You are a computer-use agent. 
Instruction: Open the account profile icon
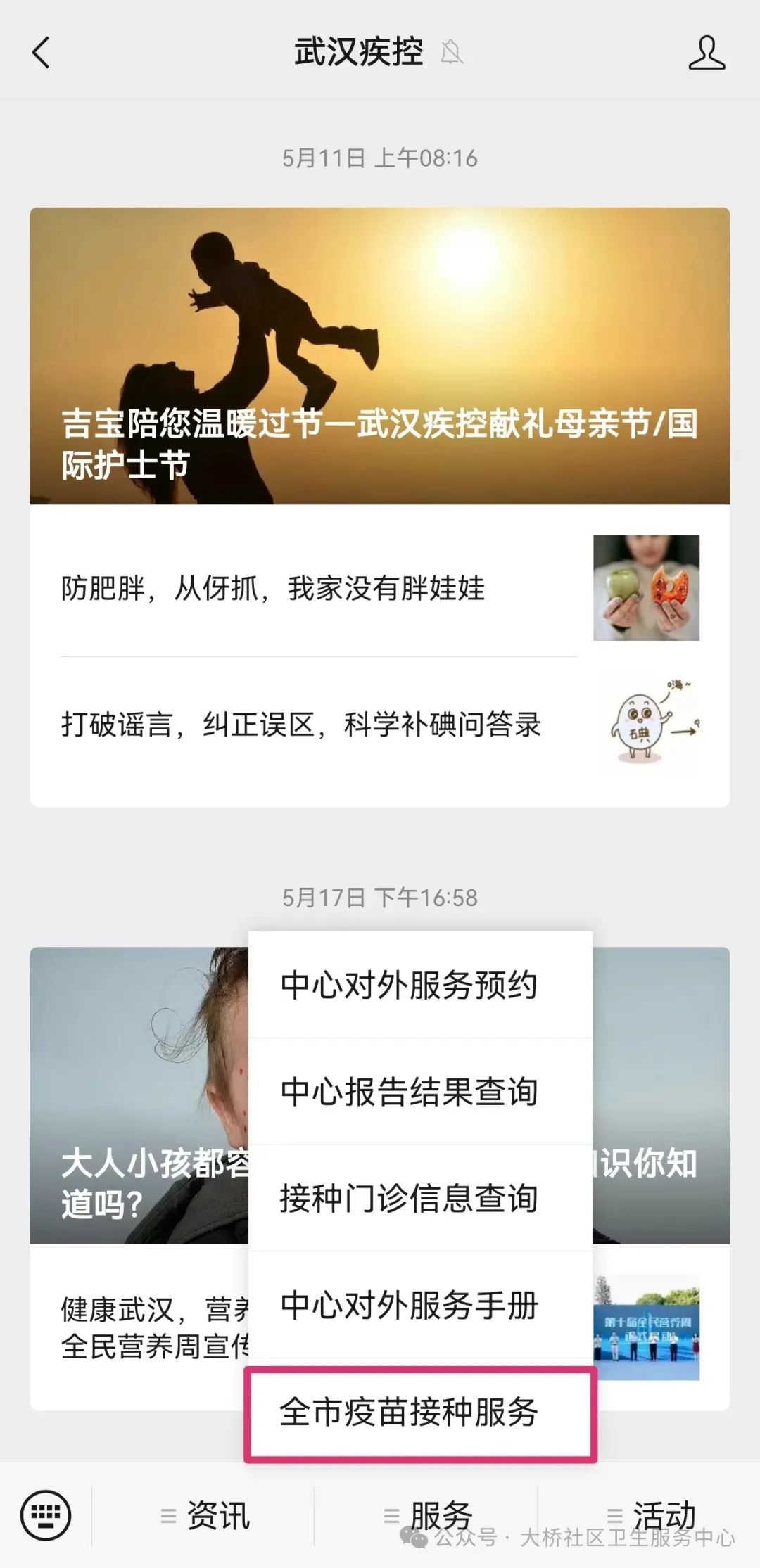[706, 53]
